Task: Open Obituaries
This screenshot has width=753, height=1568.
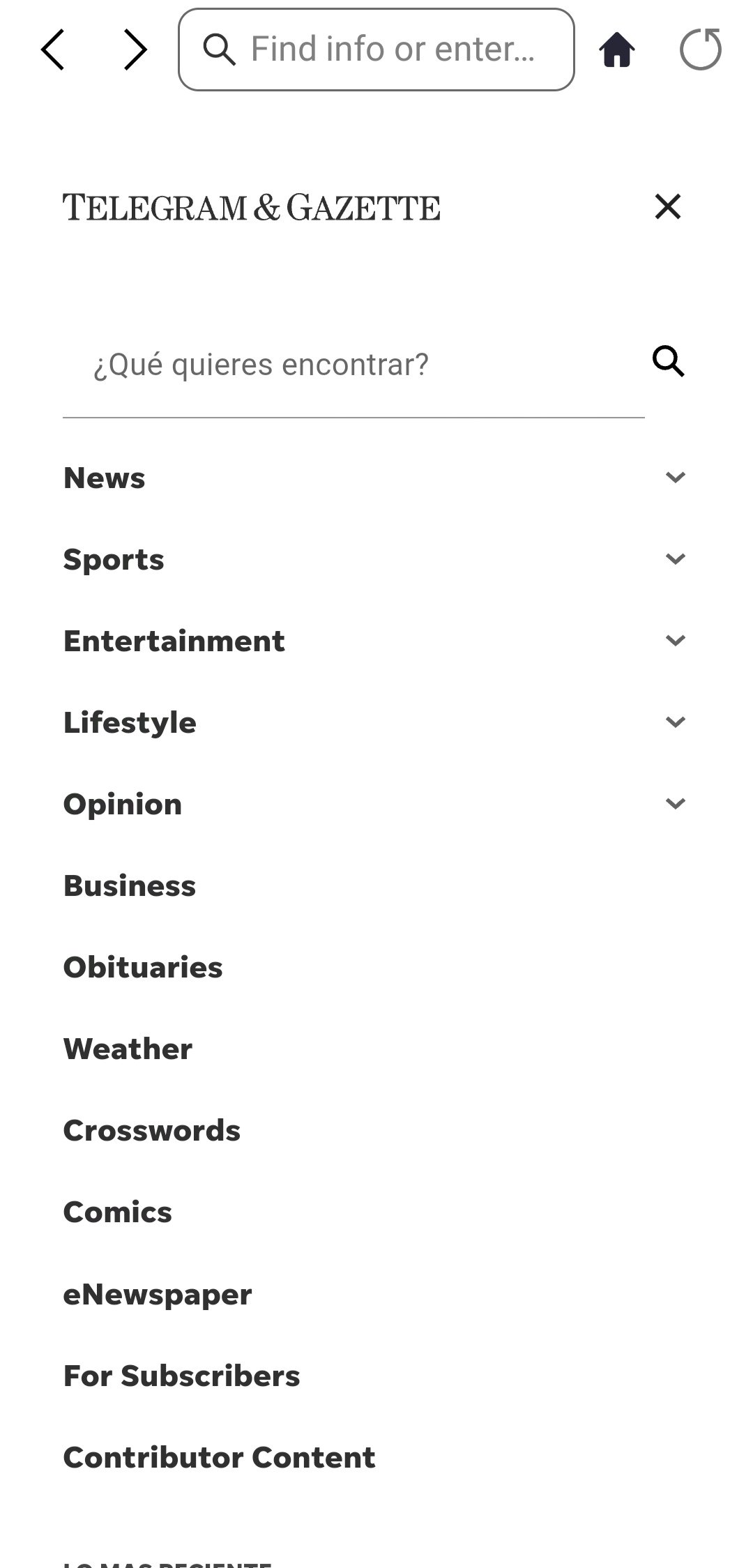Action: pos(143,967)
